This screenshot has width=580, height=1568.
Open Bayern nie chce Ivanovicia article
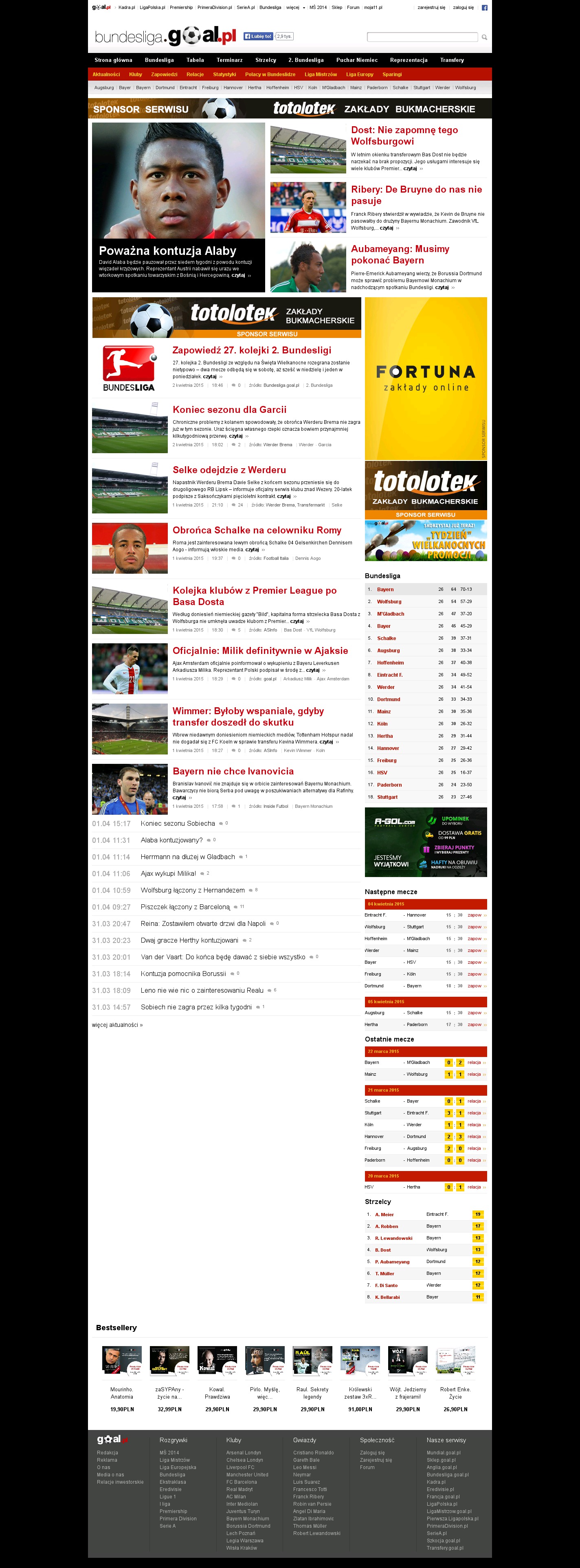(233, 771)
